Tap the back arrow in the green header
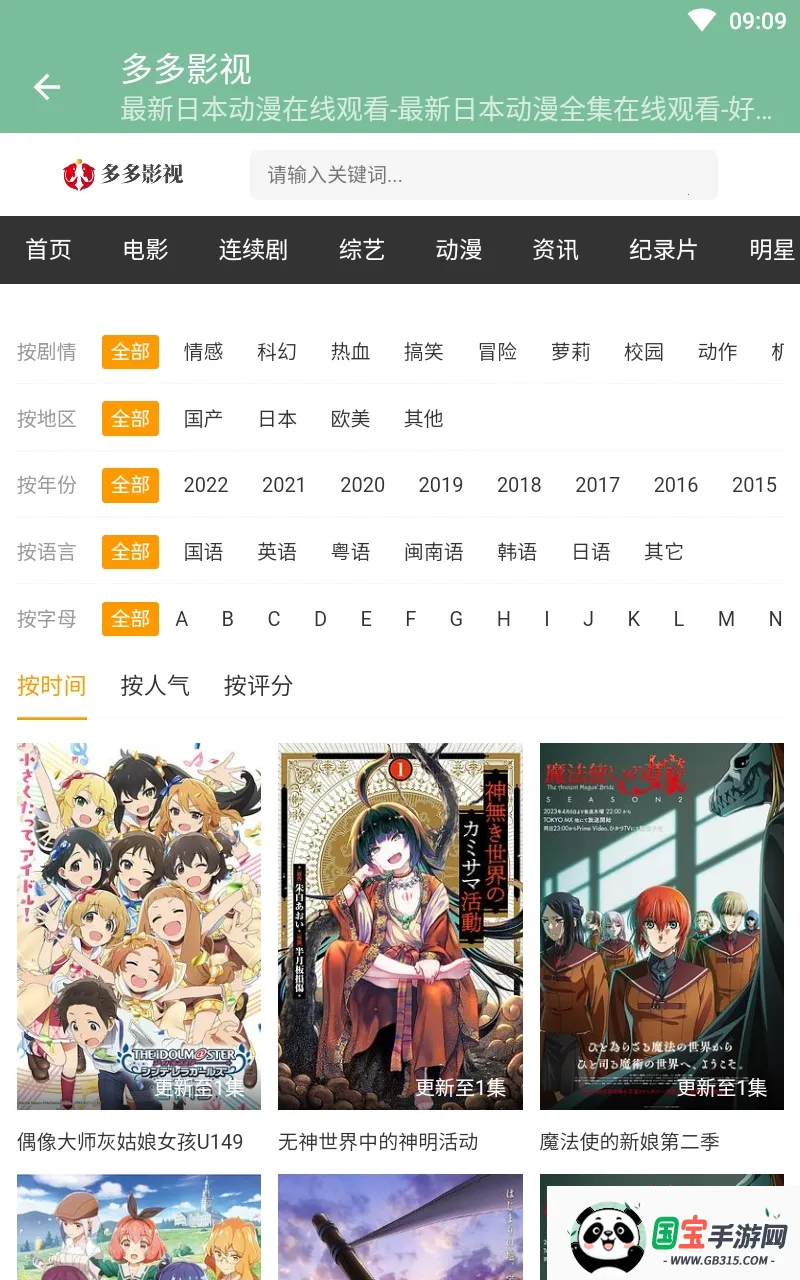 point(46,87)
